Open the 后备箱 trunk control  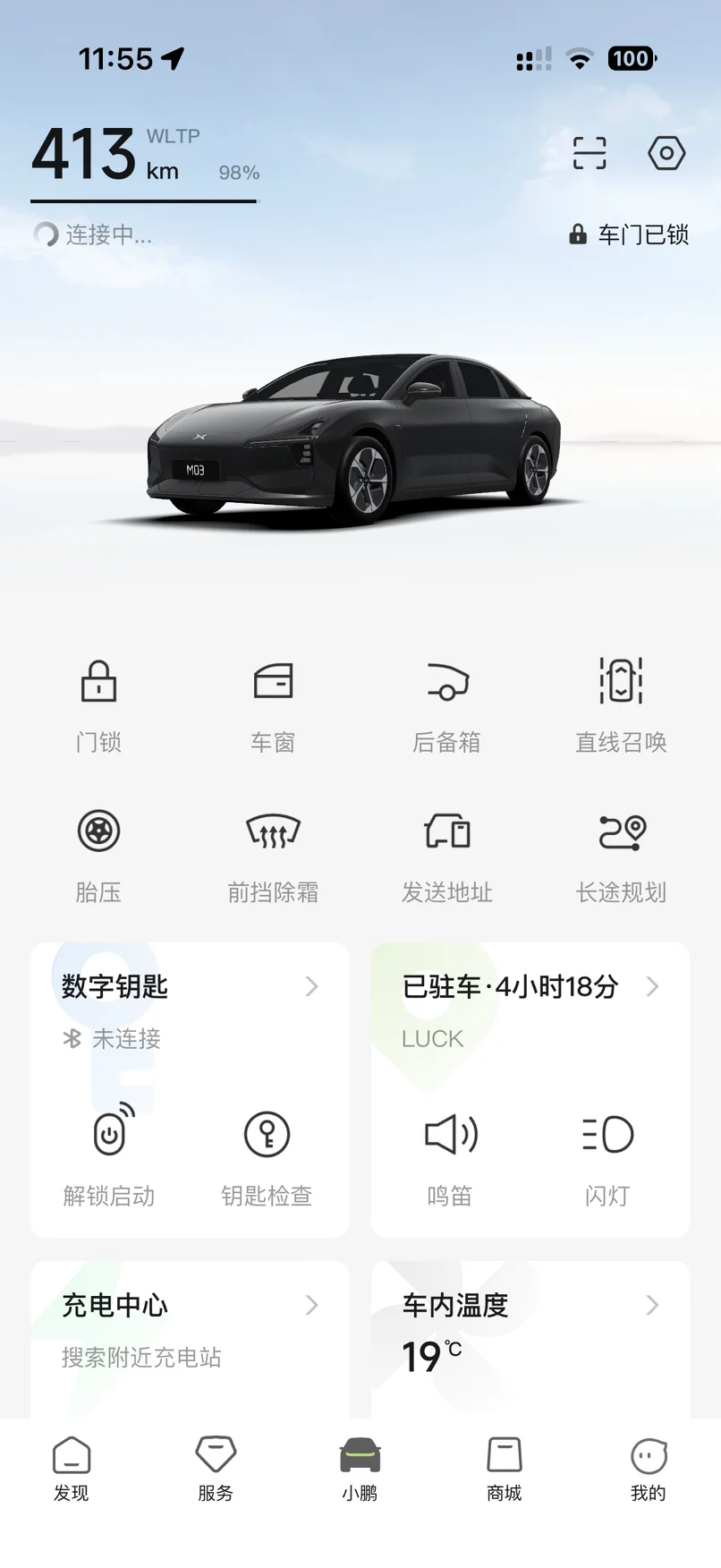tap(447, 703)
